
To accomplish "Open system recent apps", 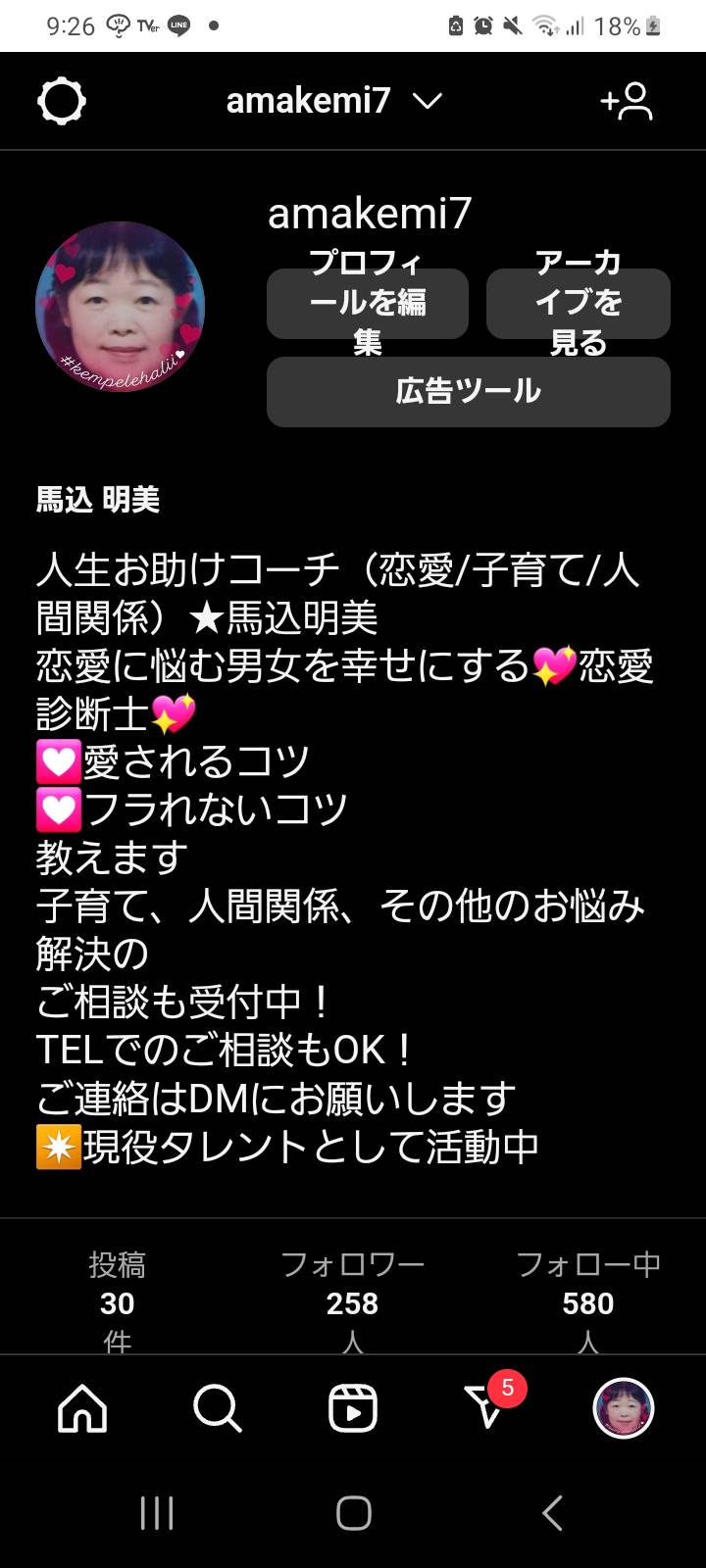I will coord(157,1512).
